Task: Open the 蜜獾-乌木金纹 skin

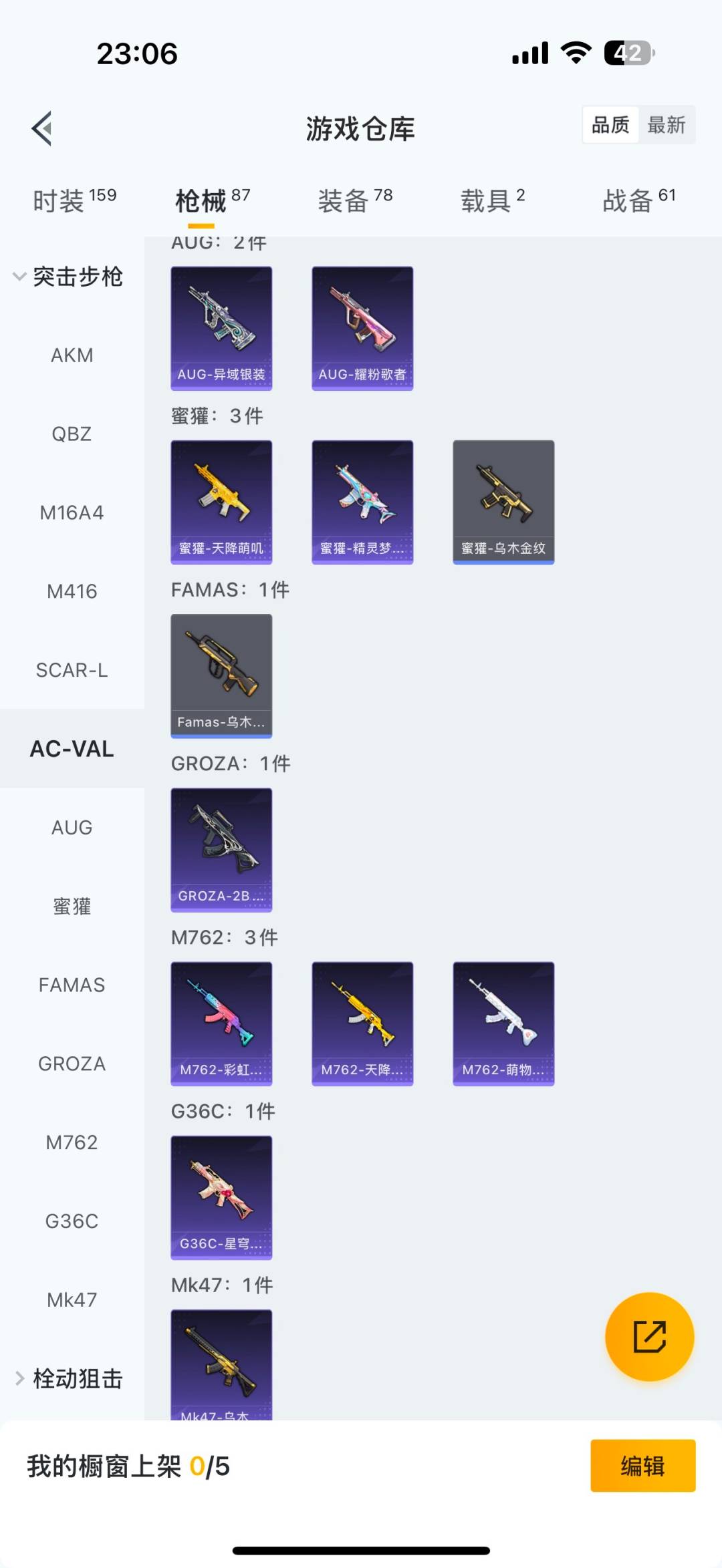Action: [503, 502]
